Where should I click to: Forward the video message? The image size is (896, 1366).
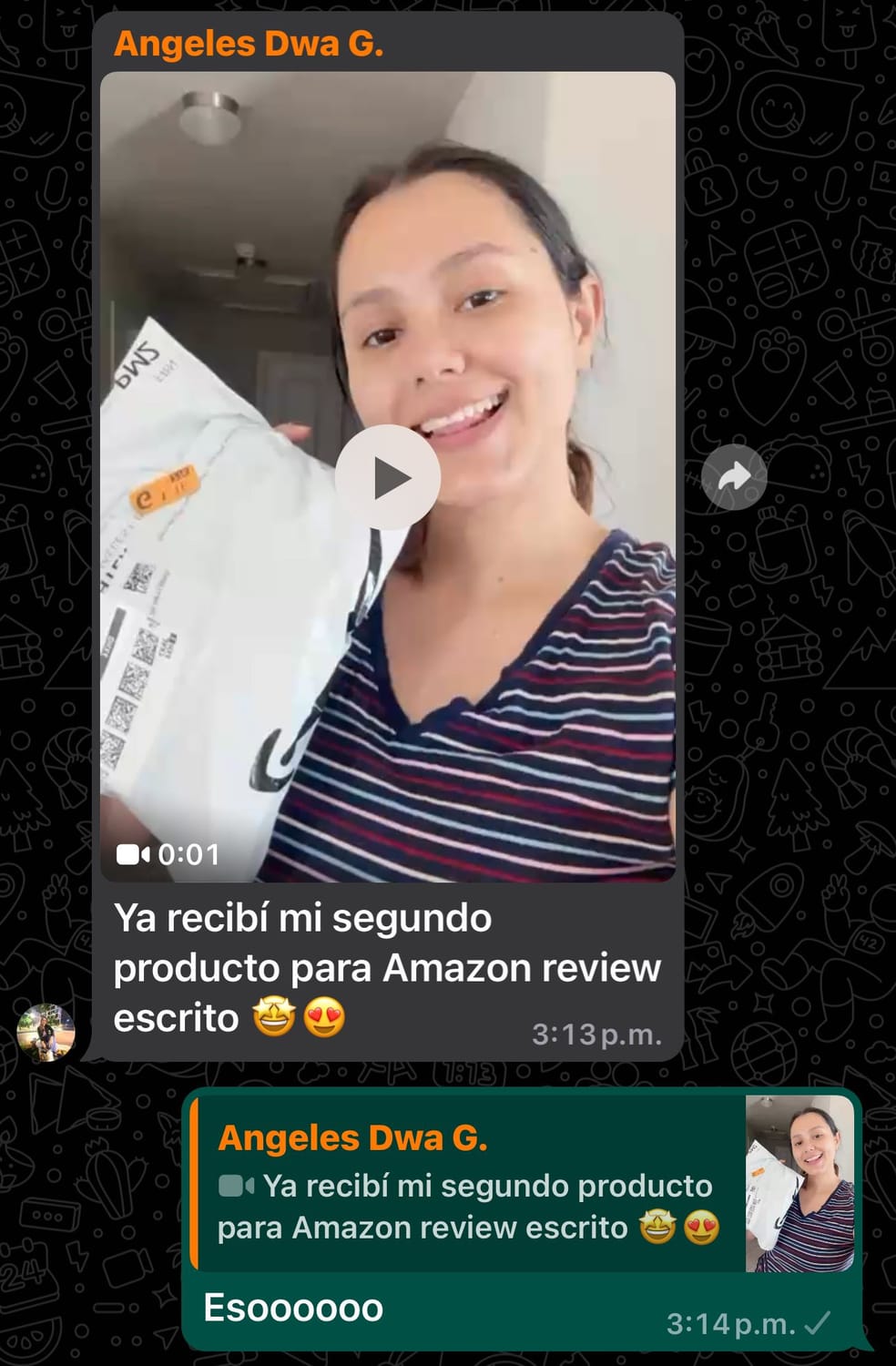(734, 476)
